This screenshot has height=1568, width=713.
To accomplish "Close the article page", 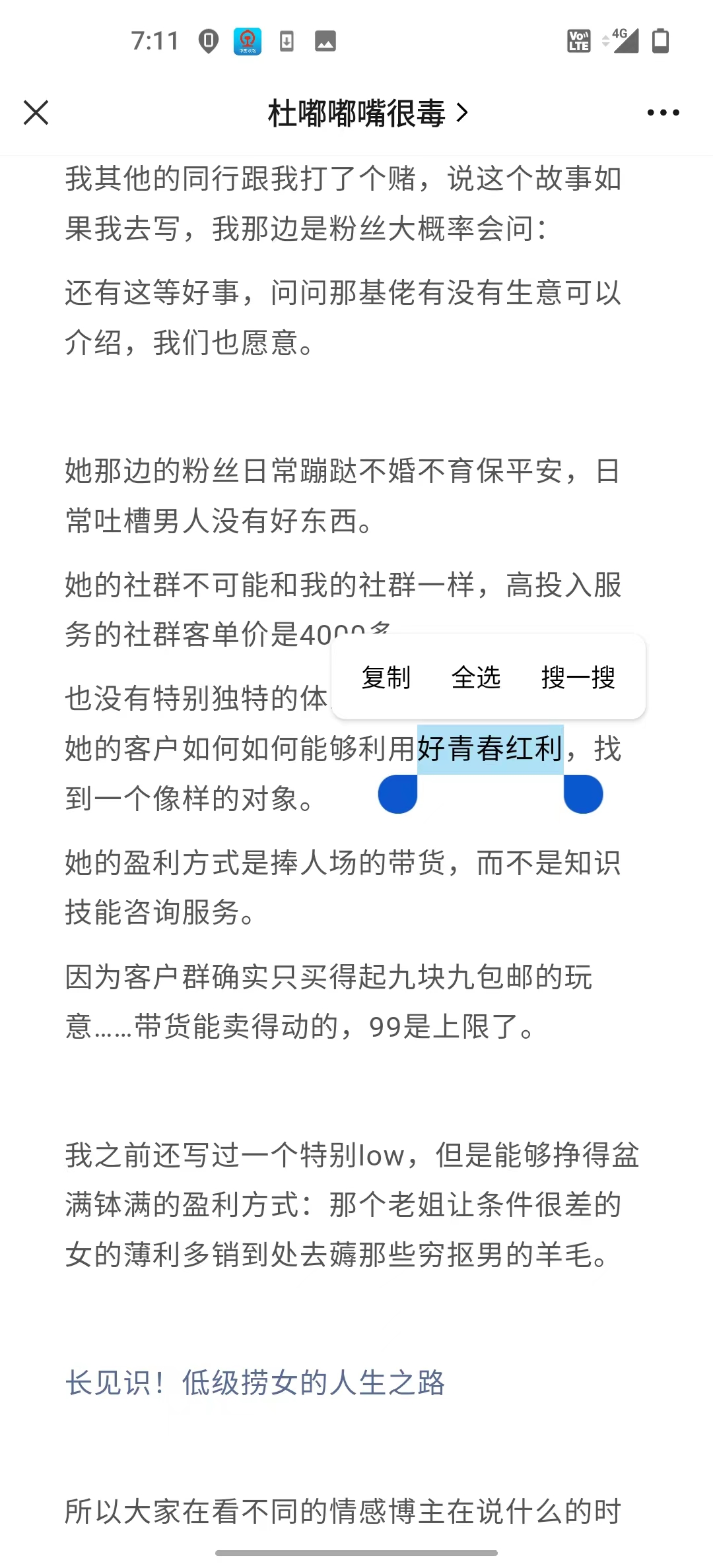I will 36,113.
